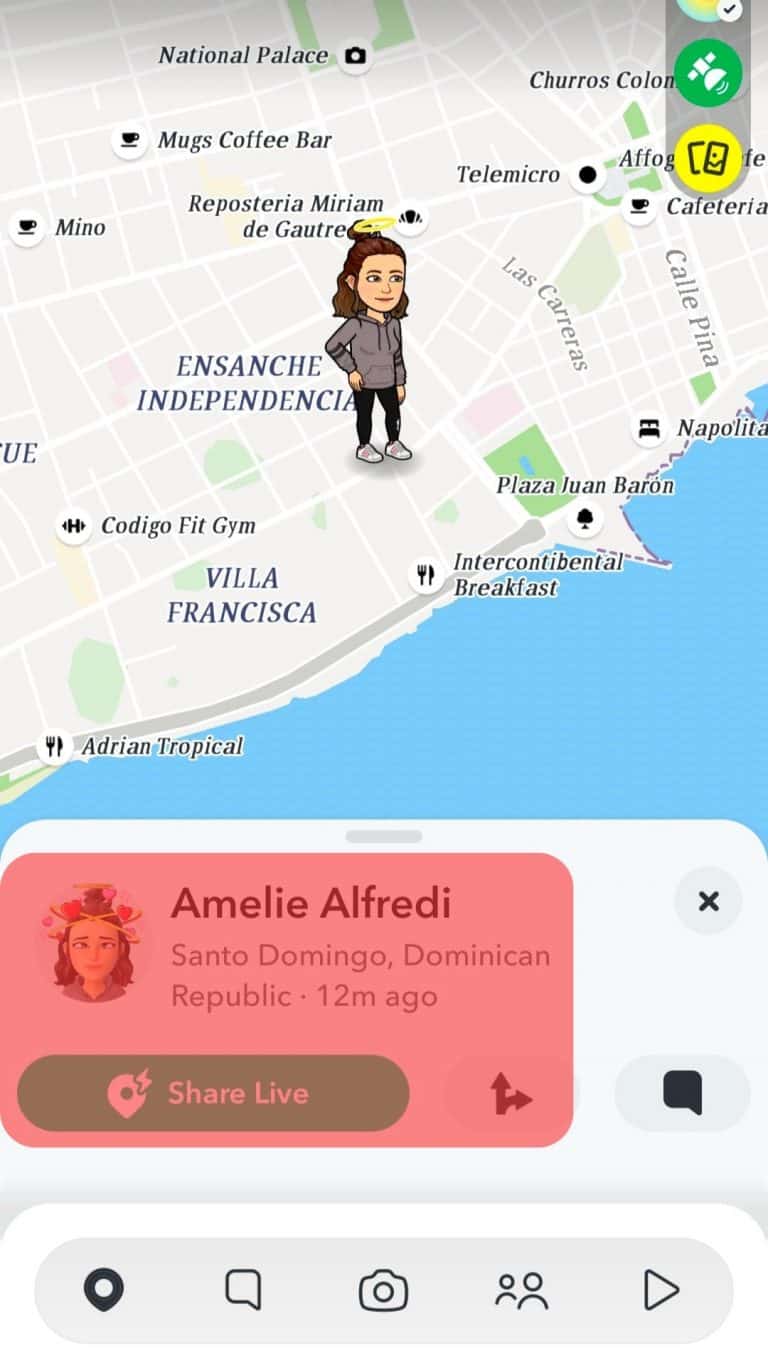Tap the directions arrow next to Share Live

pos(513,1093)
